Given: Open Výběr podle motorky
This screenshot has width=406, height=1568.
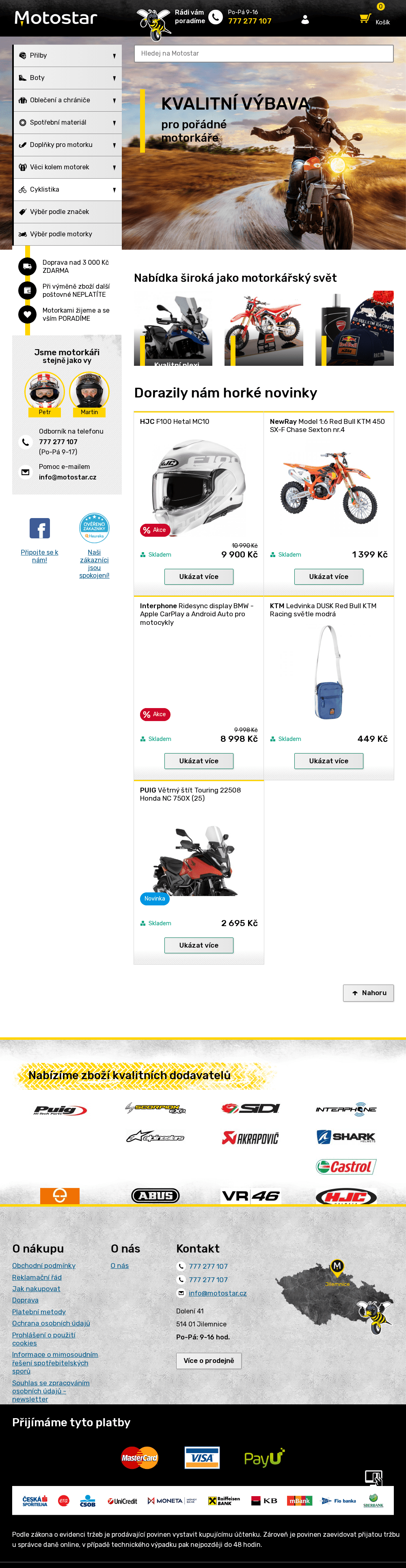Looking at the screenshot, I should (67, 234).
